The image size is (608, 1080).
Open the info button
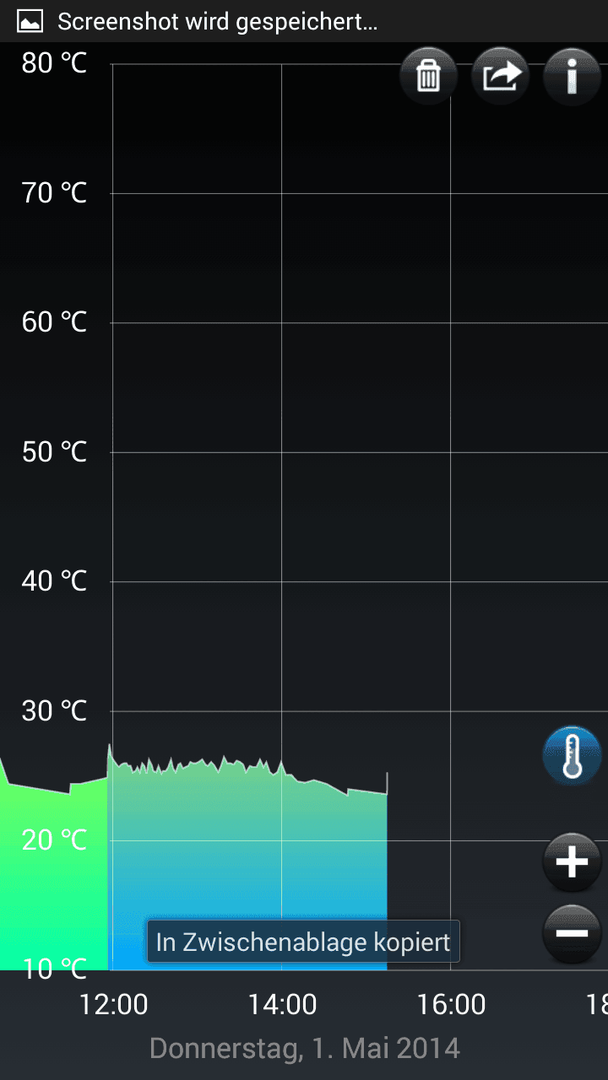pyautogui.click(x=572, y=76)
